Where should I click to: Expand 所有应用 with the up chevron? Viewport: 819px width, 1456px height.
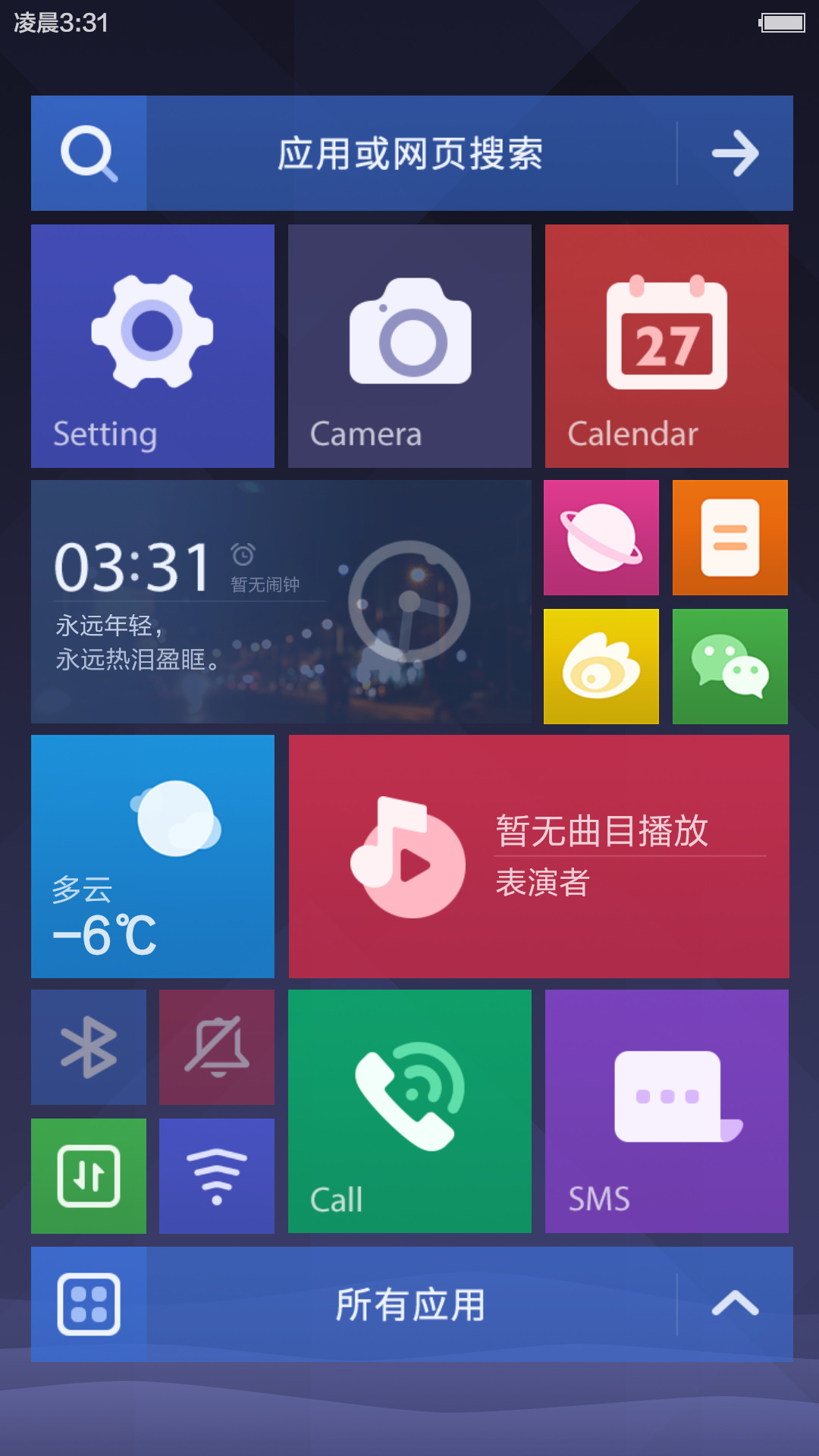tap(735, 1304)
